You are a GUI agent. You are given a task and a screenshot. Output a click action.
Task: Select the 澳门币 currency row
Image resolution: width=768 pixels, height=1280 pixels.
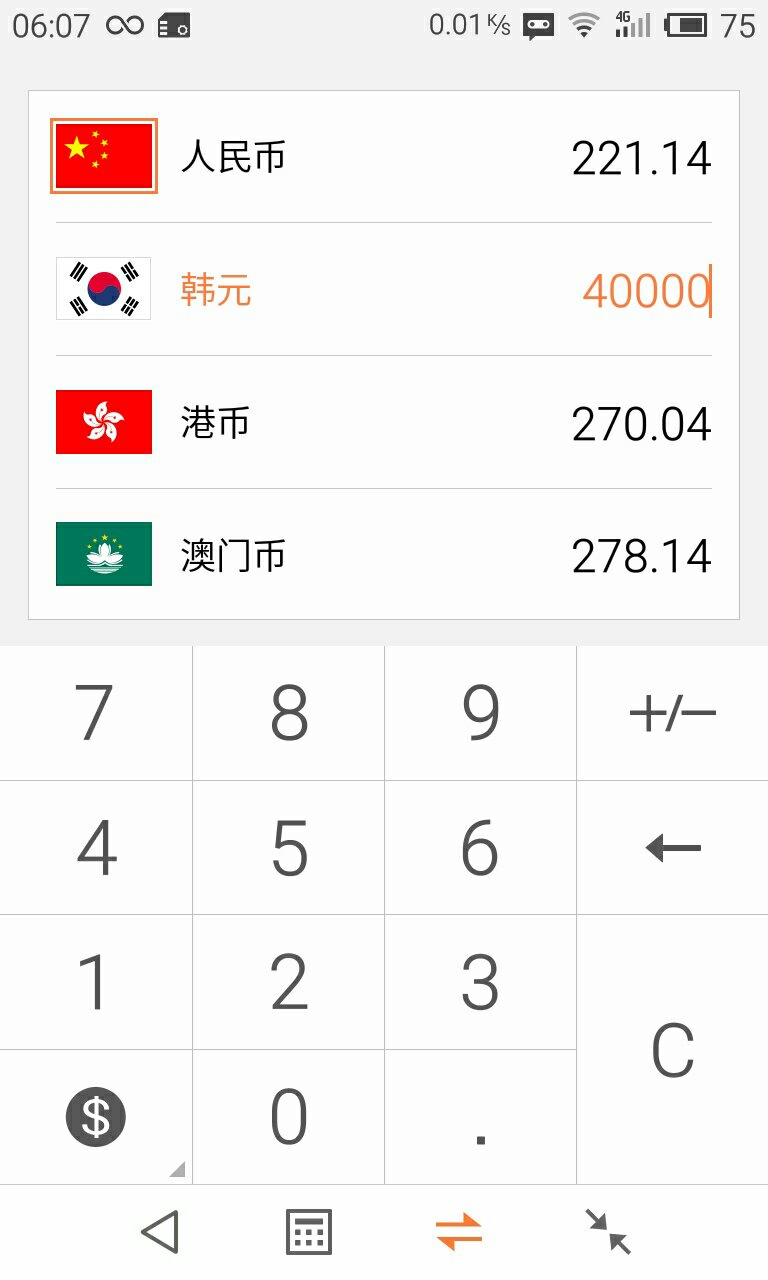[x=383, y=555]
